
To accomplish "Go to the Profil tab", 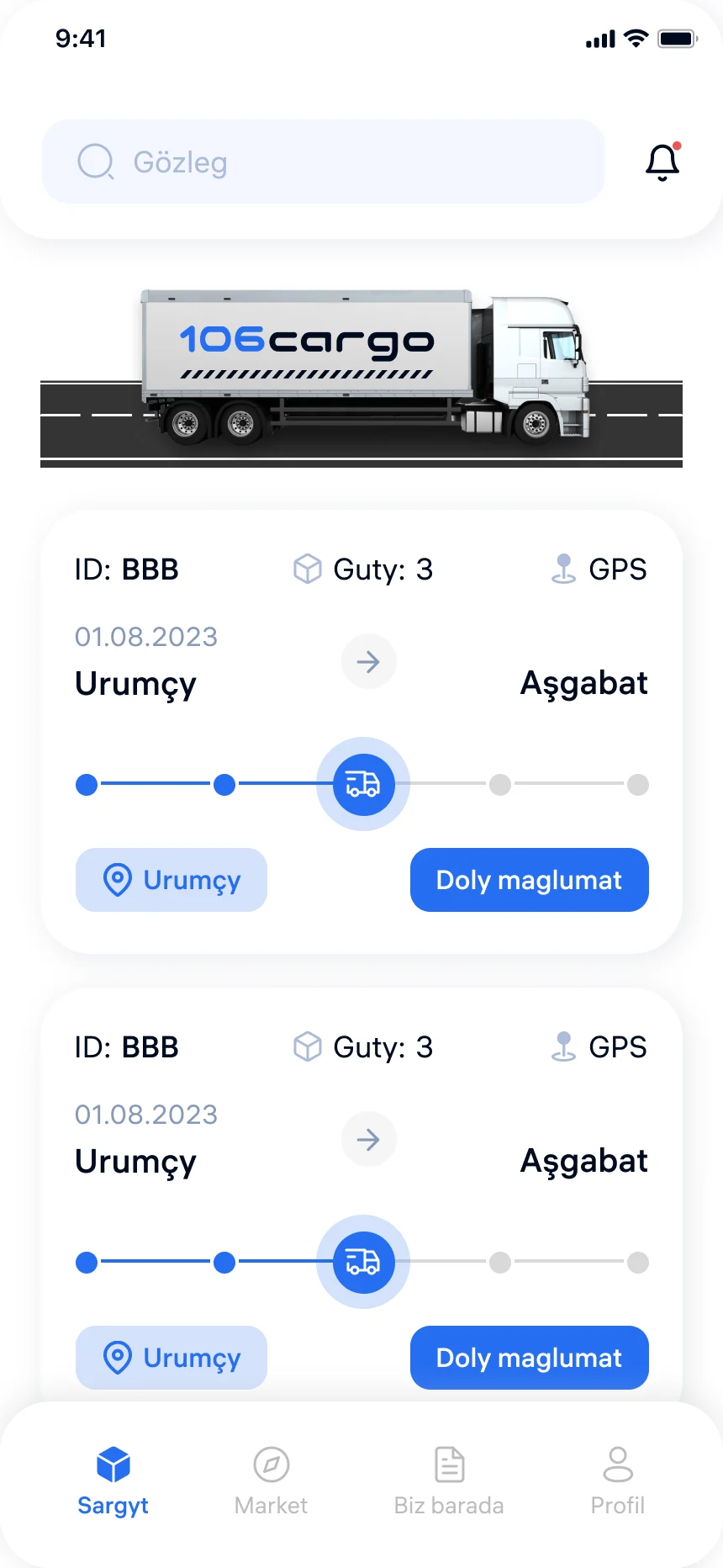I will click(618, 1481).
